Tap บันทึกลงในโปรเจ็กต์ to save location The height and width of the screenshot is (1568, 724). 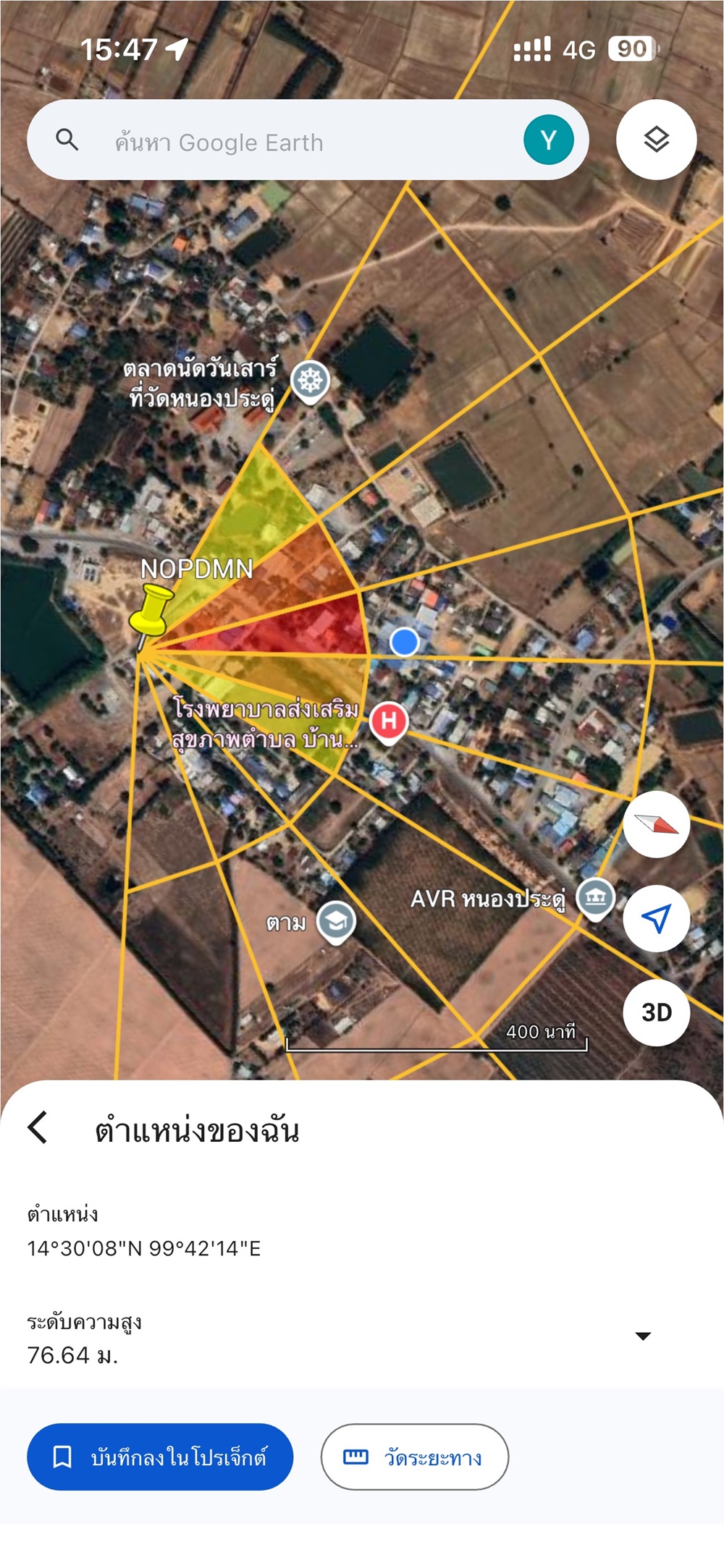coord(160,1457)
